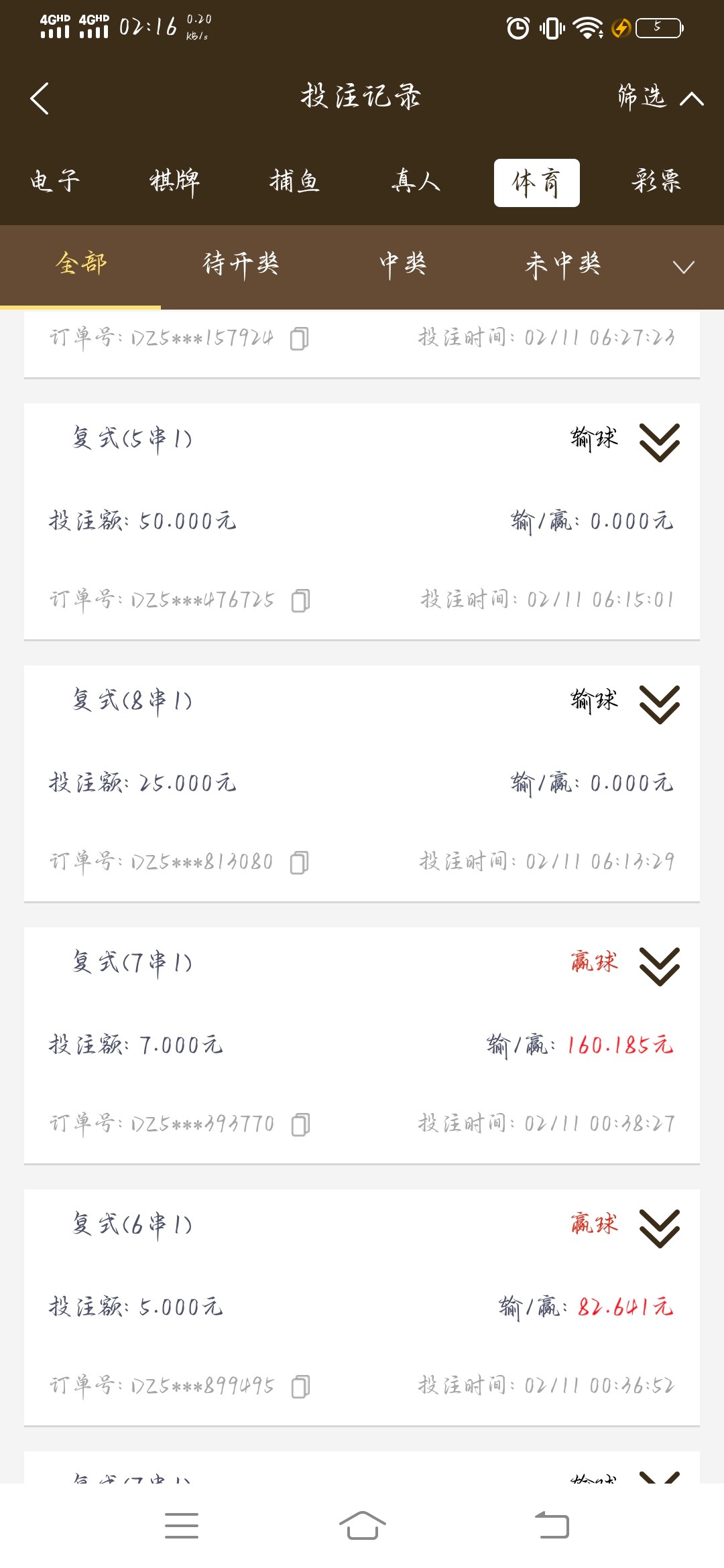Show 全部 bet records

pyautogui.click(x=81, y=264)
